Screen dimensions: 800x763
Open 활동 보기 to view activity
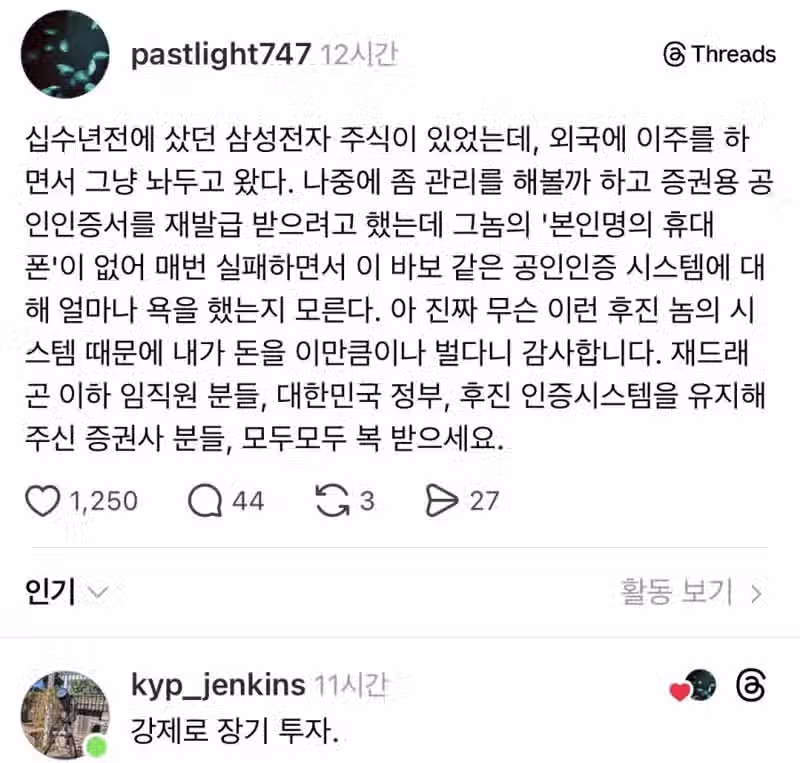[x=691, y=592]
